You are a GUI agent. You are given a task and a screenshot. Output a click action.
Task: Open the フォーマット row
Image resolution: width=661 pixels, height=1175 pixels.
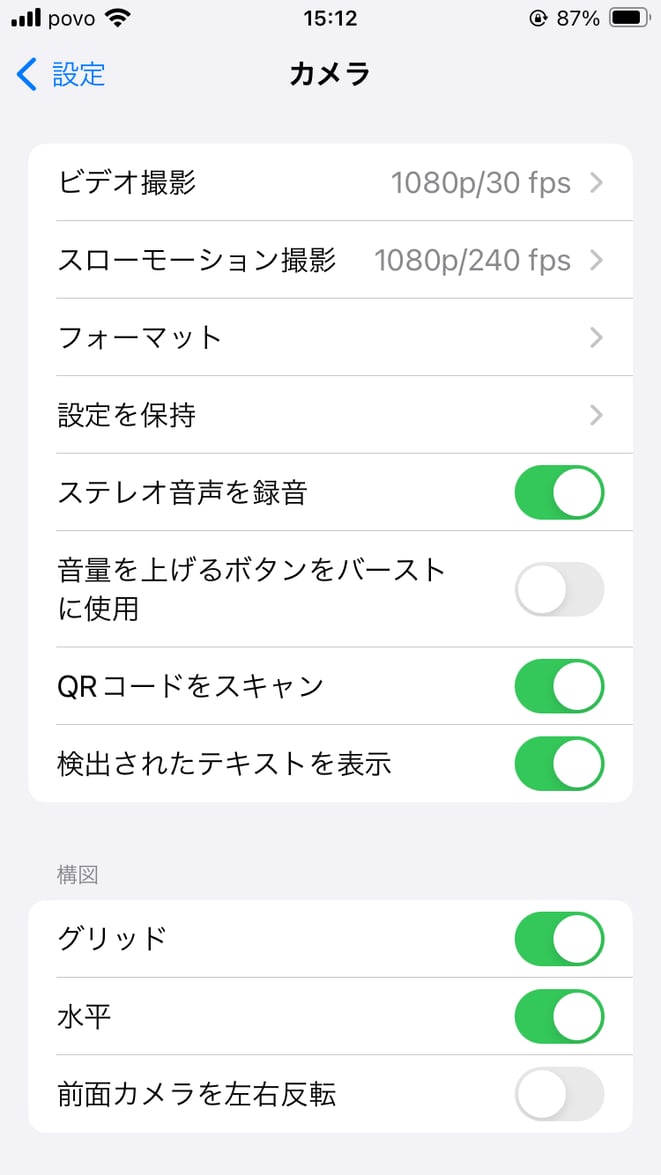pos(330,338)
